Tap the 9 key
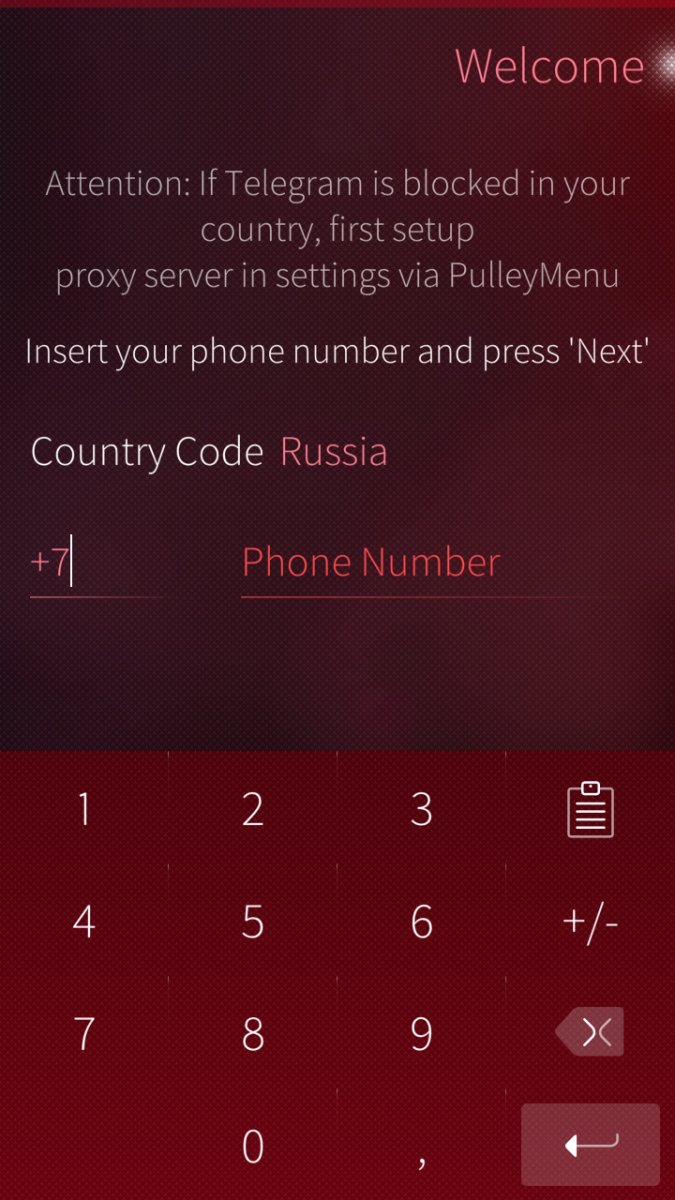 coord(422,1033)
